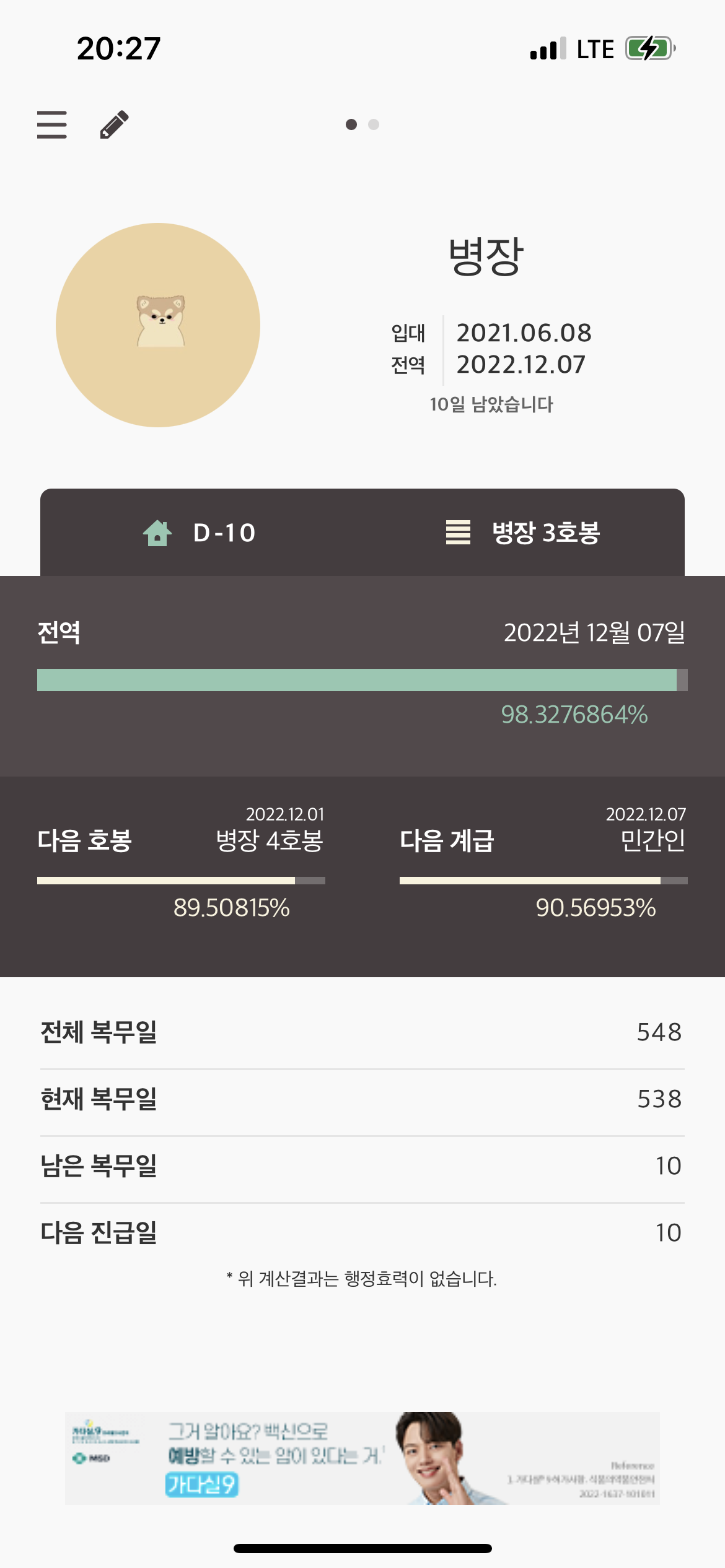Tap the dog profile picture

158,325
